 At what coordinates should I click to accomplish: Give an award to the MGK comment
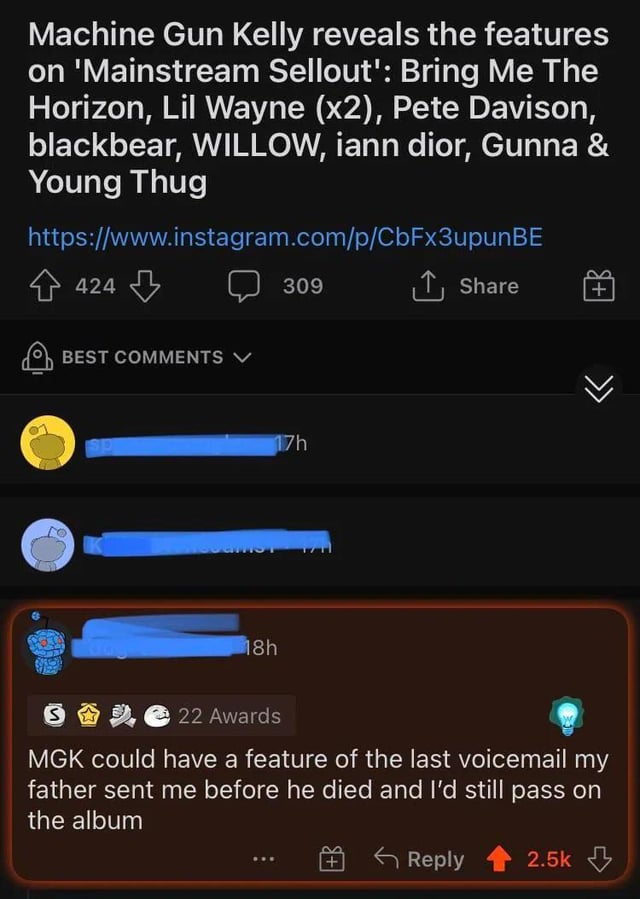point(331,858)
